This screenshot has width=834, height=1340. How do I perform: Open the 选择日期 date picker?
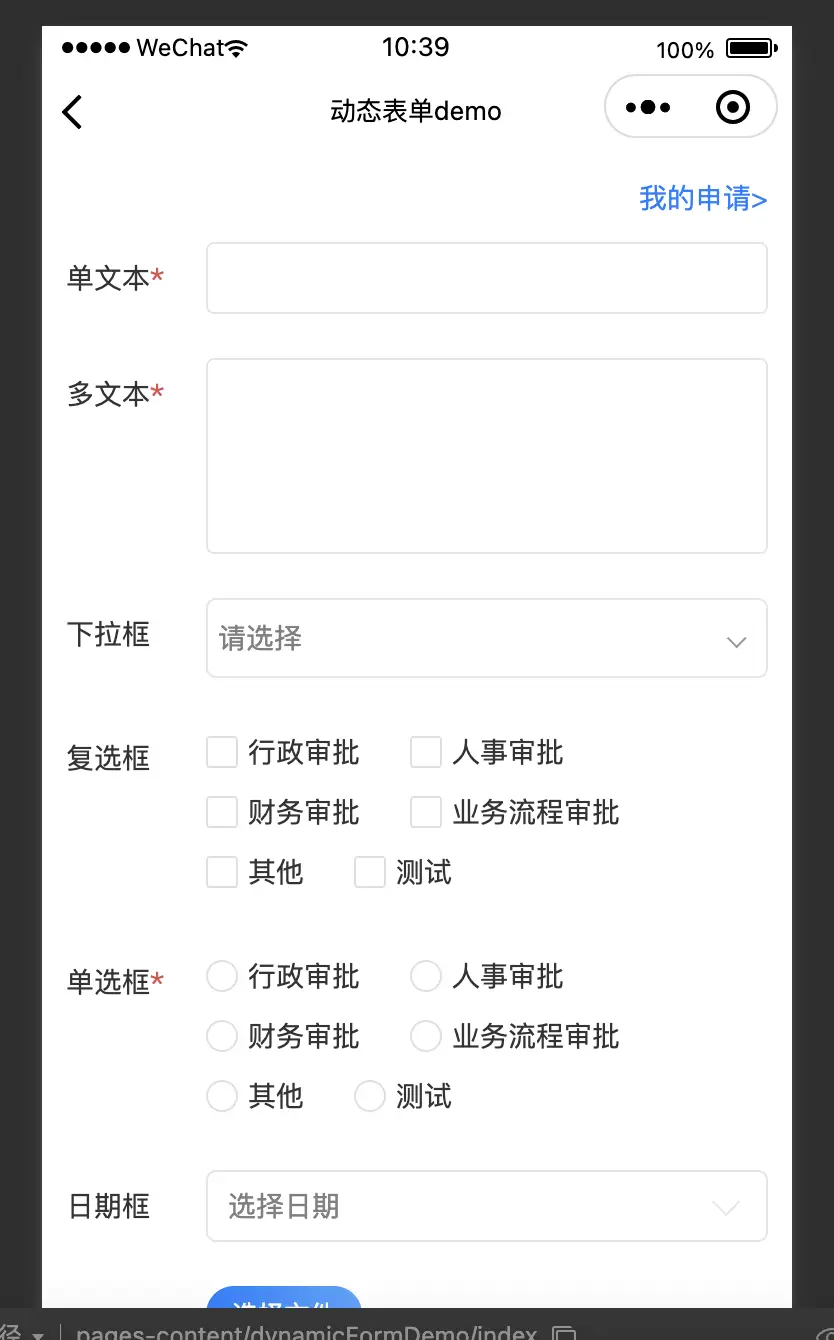point(487,1206)
